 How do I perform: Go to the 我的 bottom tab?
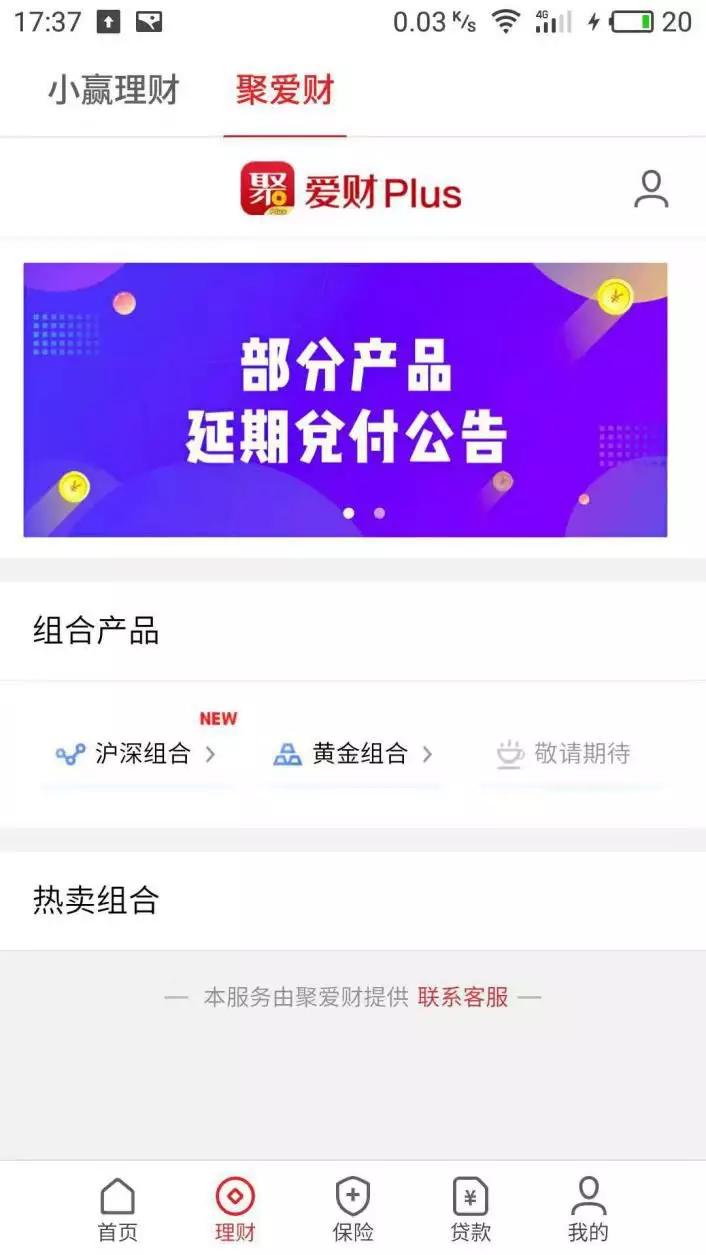pos(588,1209)
